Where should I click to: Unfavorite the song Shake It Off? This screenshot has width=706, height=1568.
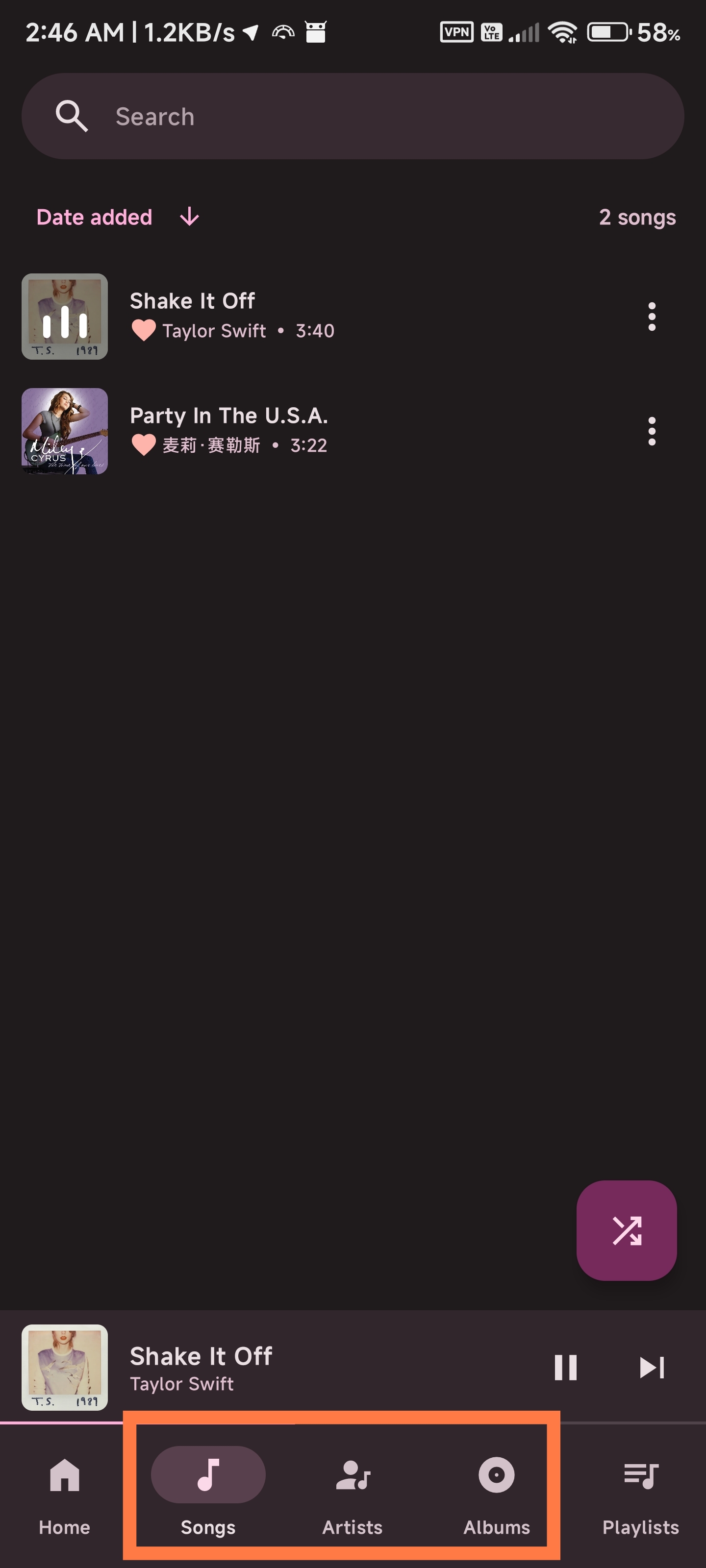tap(144, 329)
